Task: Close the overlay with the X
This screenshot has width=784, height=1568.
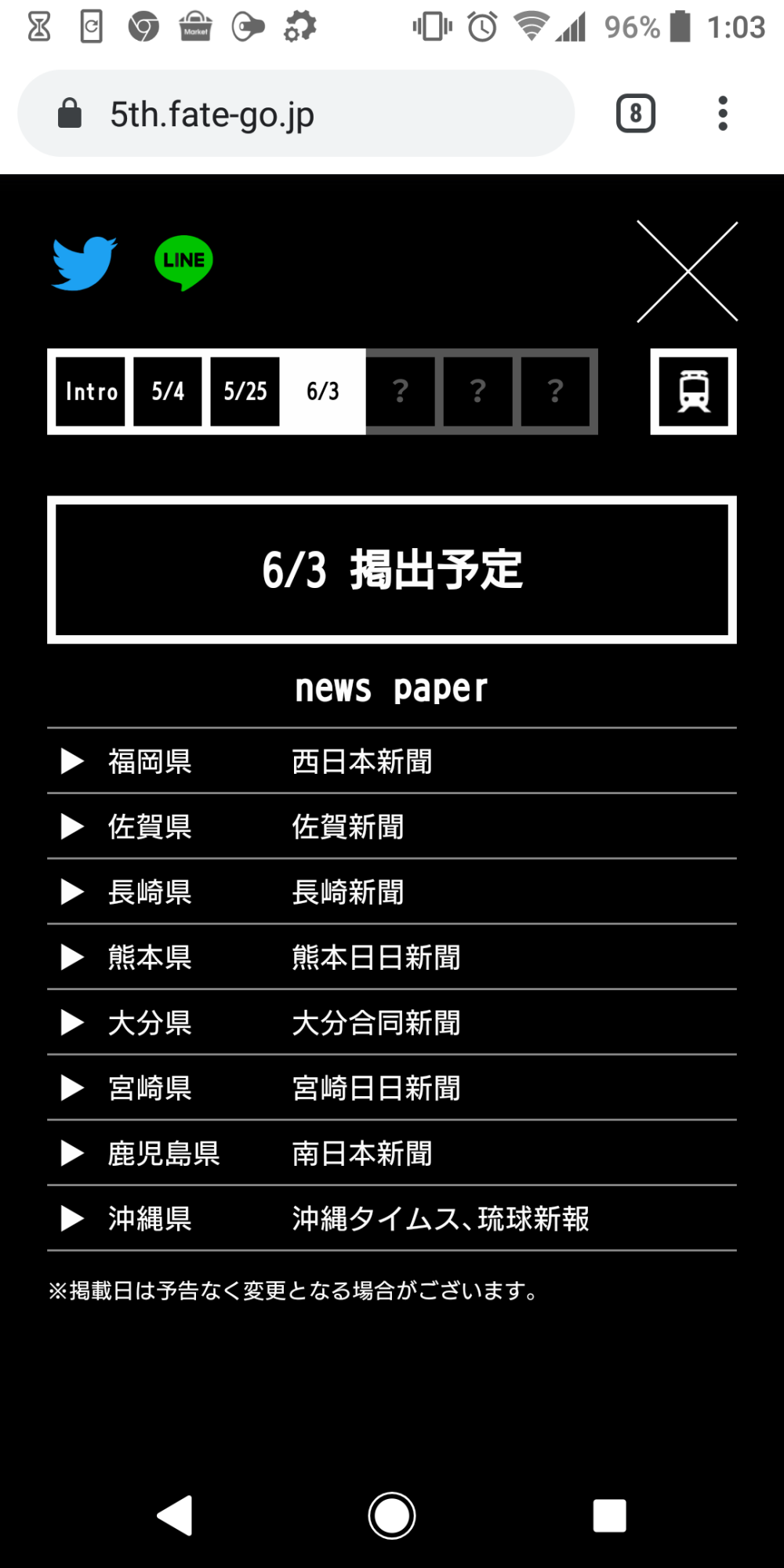Action: (x=687, y=271)
